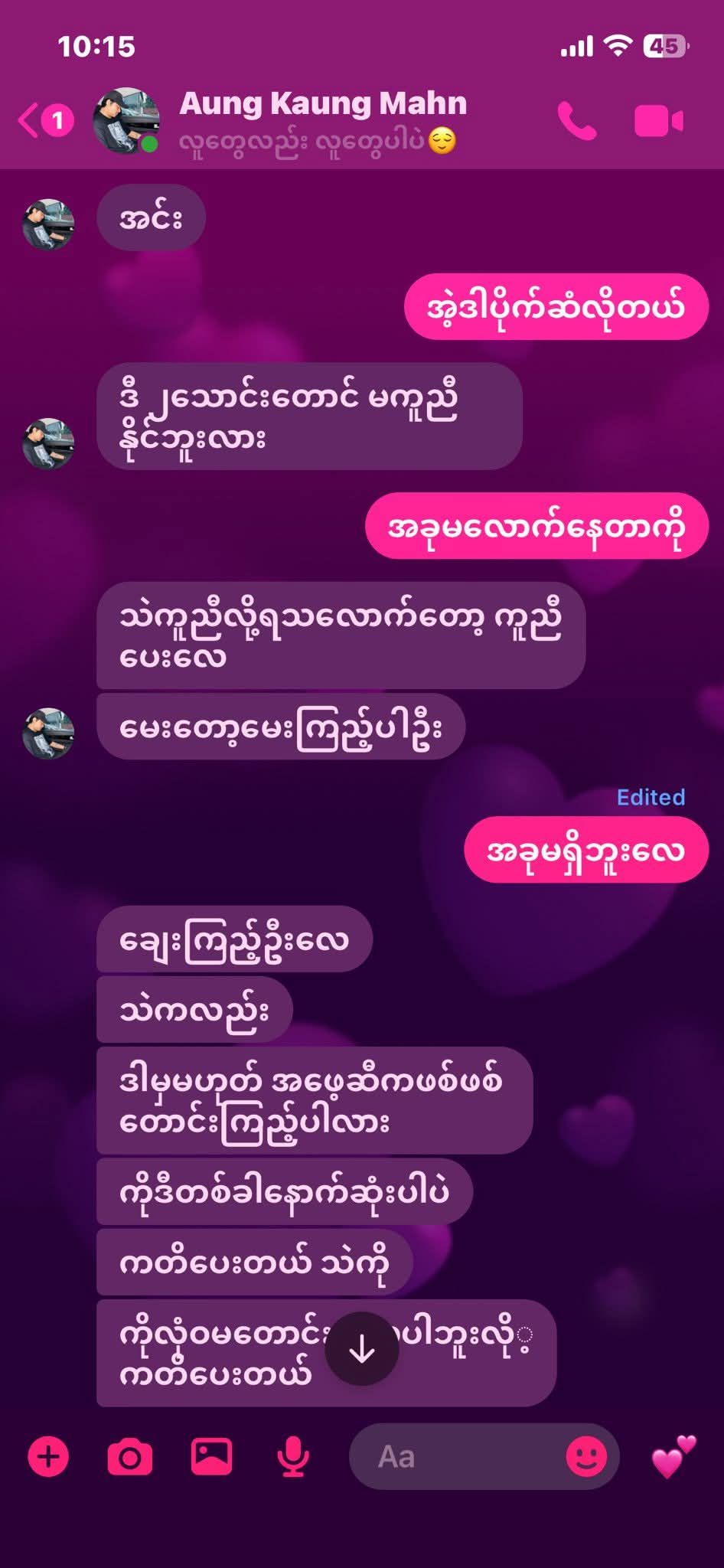Jump to latest messages with down arrow
Image resolution: width=724 pixels, height=1568 pixels.
[x=362, y=1349]
